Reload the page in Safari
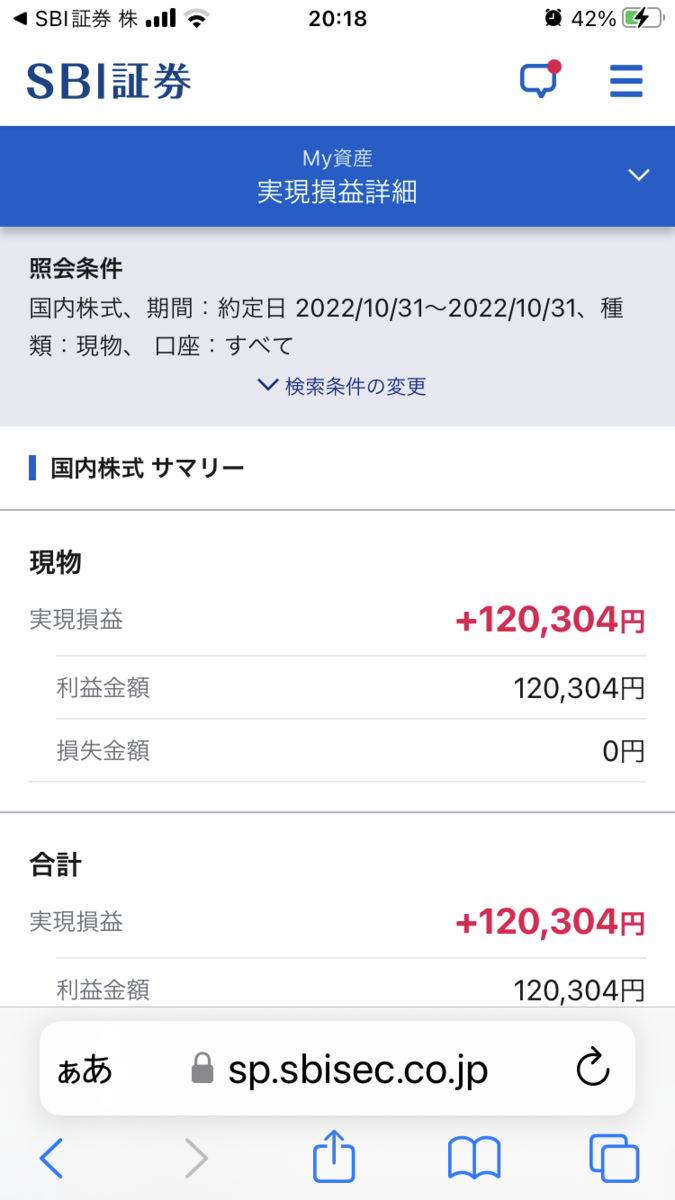Image resolution: width=675 pixels, height=1200 pixels. coord(593,1069)
